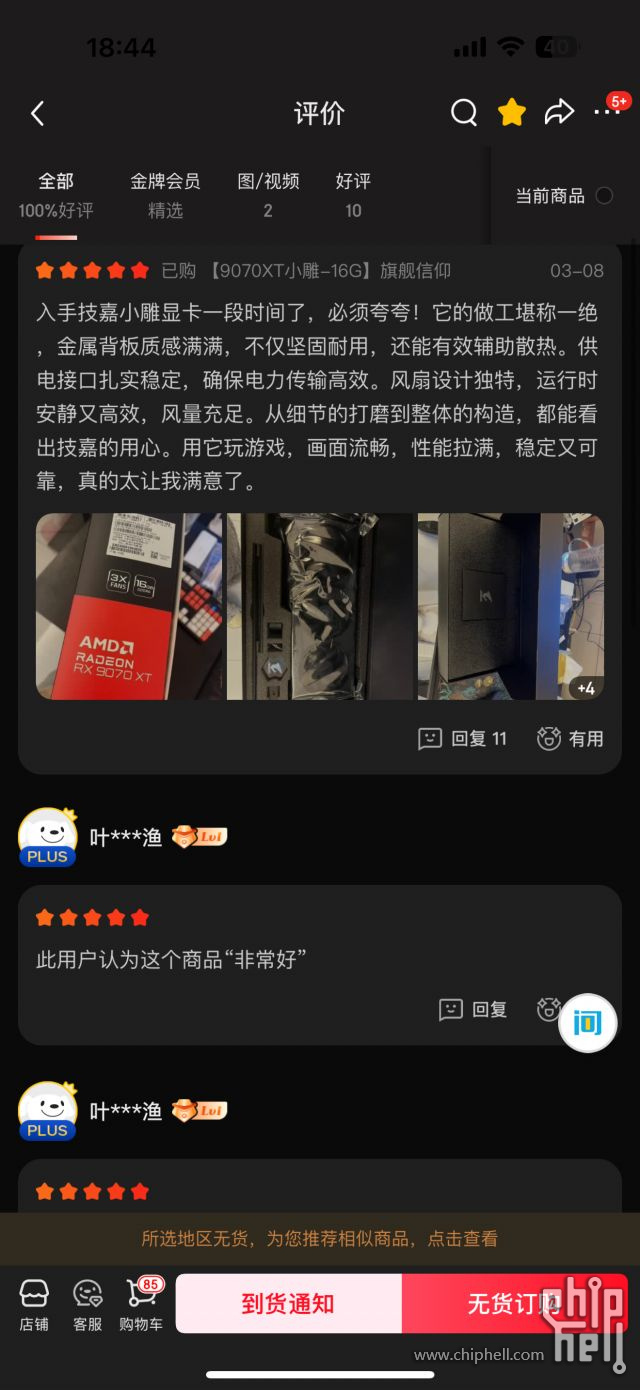Image resolution: width=640 pixels, height=1390 pixels.
Task: Switch to the 全部 reviews tab
Action: (56, 195)
